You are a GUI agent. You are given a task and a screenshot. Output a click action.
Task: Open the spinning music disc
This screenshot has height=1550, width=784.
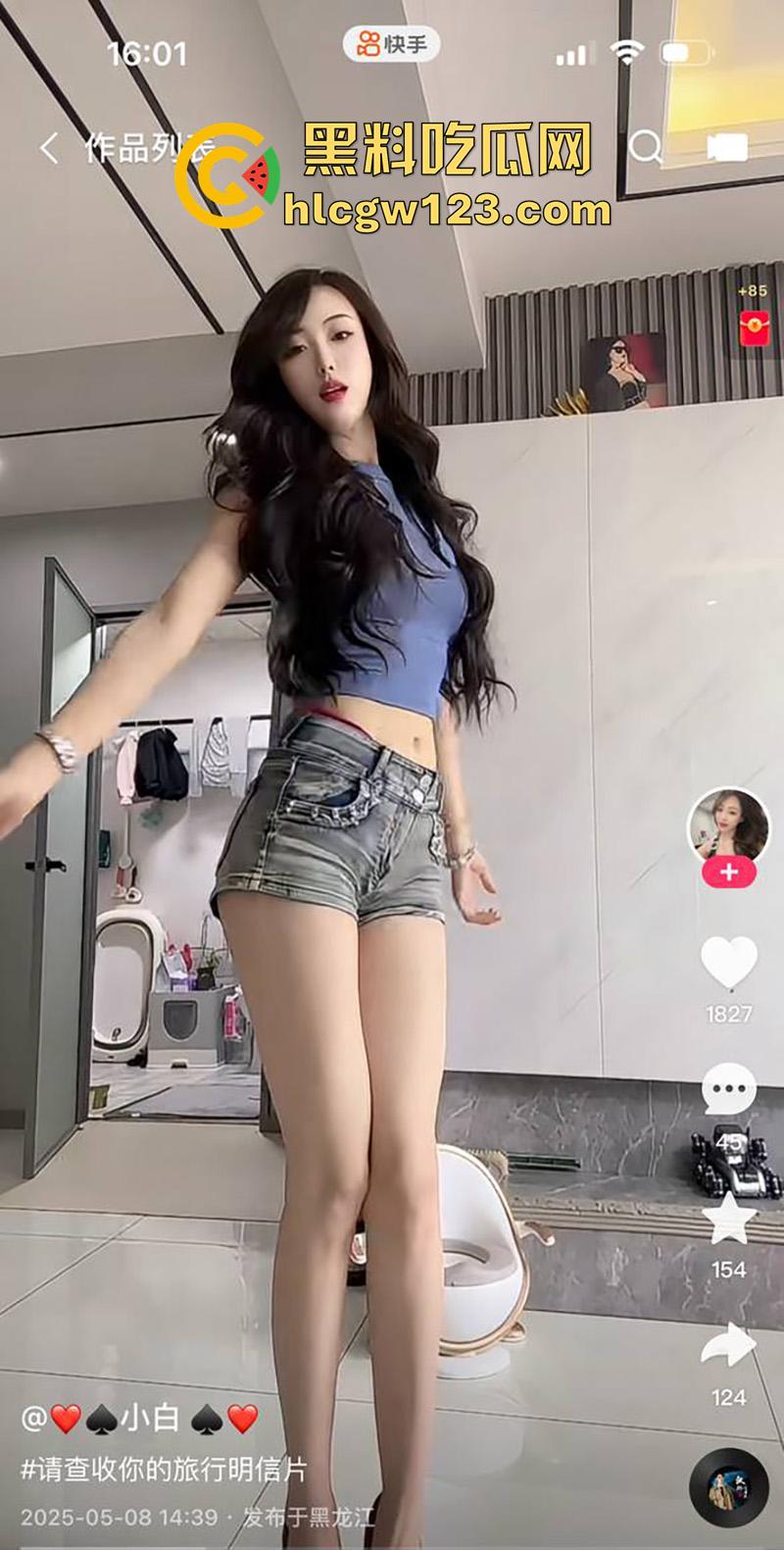[x=728, y=1488]
